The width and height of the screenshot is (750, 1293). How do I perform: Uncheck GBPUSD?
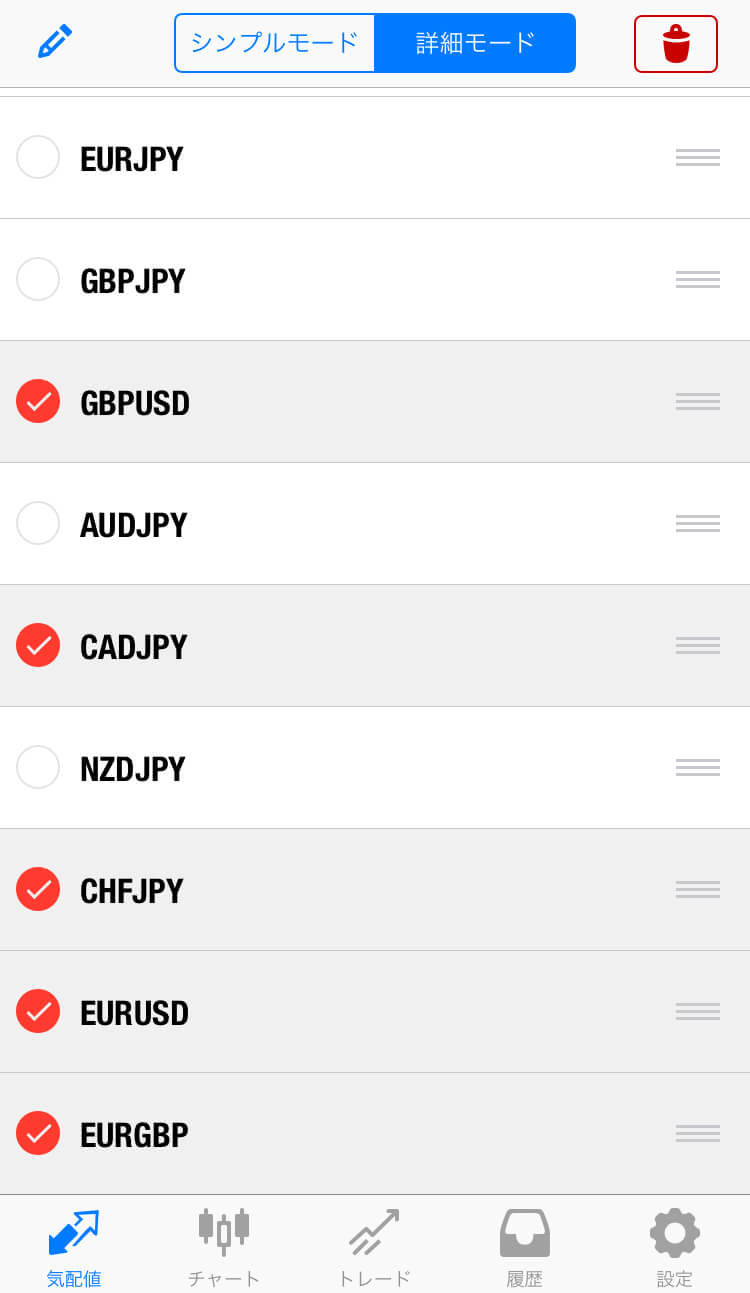38,401
